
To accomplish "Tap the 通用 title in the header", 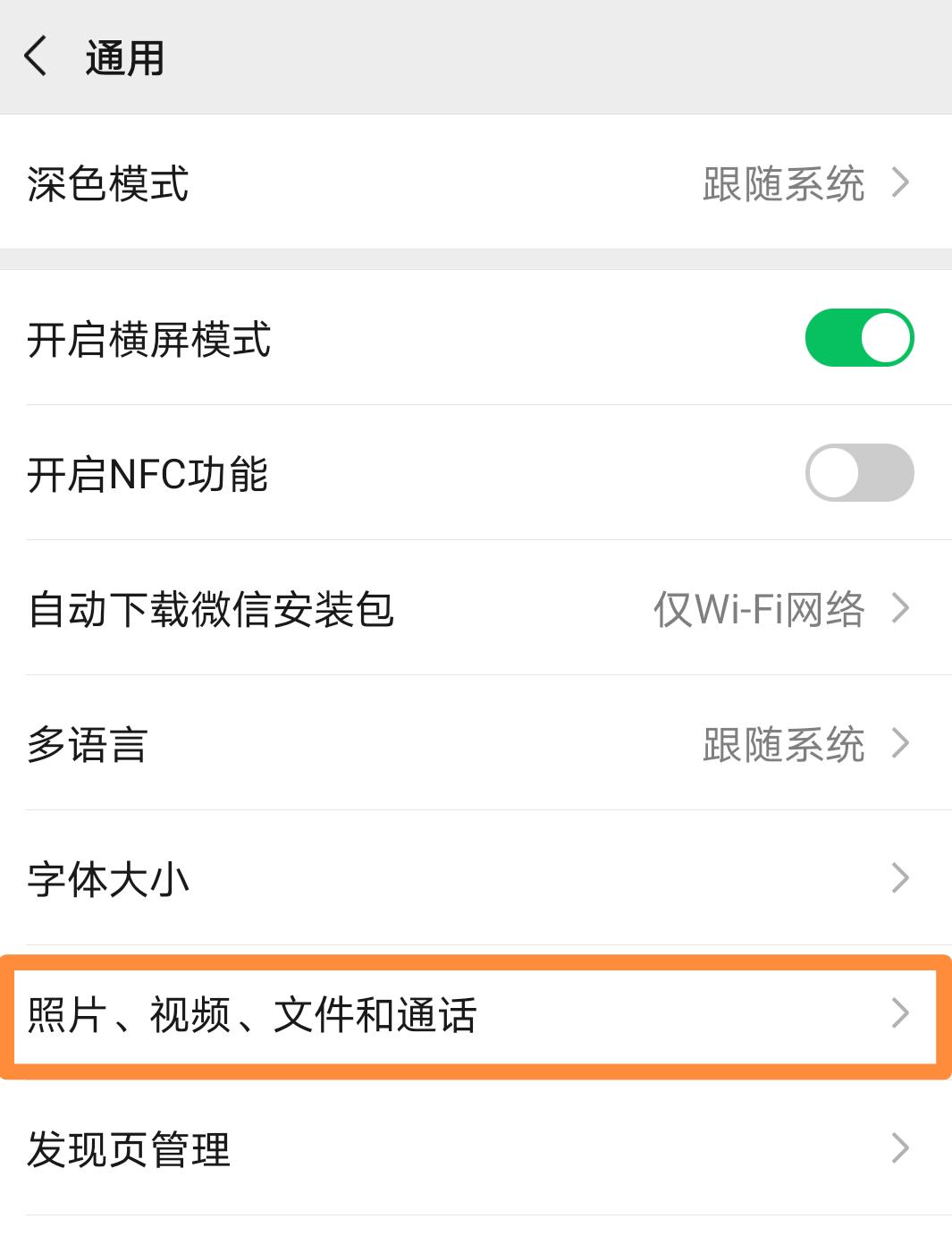I will (125, 59).
